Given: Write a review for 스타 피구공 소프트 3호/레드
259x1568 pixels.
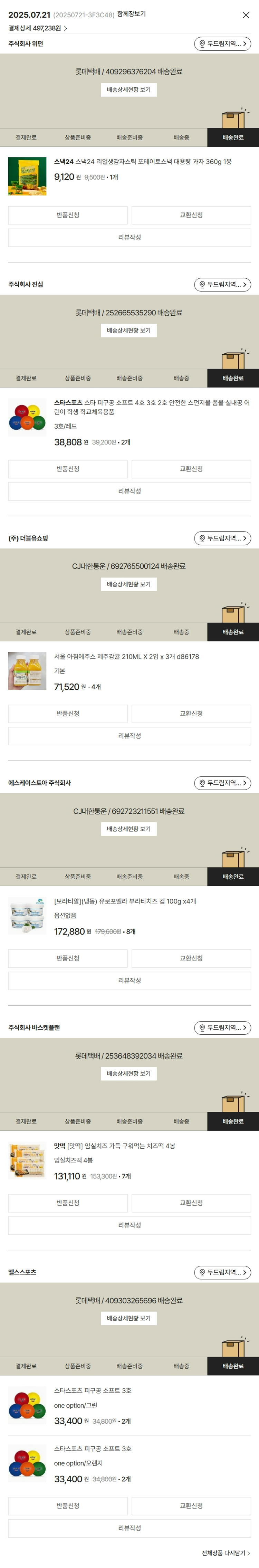Looking at the screenshot, I should click(129, 491).
